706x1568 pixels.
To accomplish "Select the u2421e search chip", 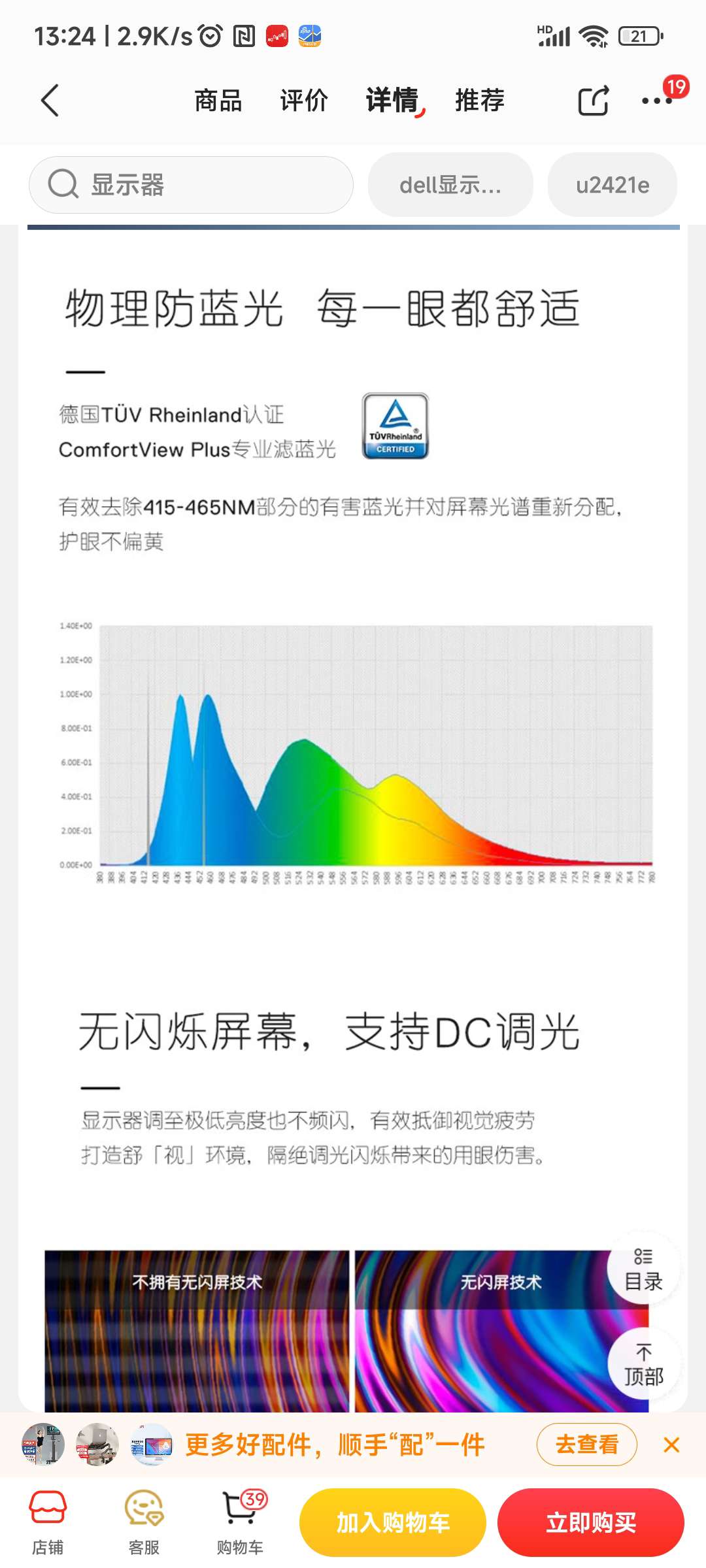I will point(613,185).
